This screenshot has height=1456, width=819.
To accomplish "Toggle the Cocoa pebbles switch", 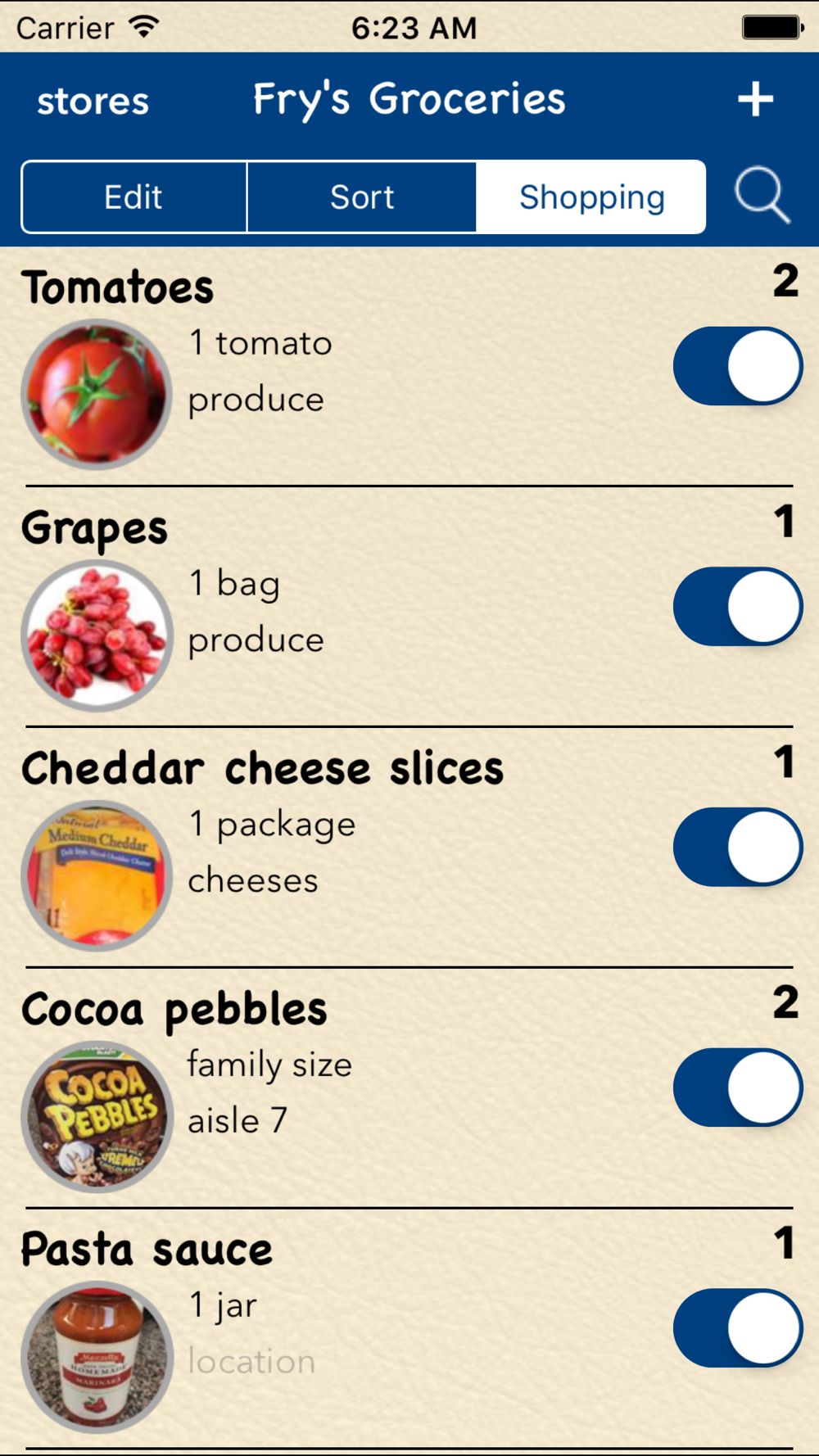I will coord(737,1088).
